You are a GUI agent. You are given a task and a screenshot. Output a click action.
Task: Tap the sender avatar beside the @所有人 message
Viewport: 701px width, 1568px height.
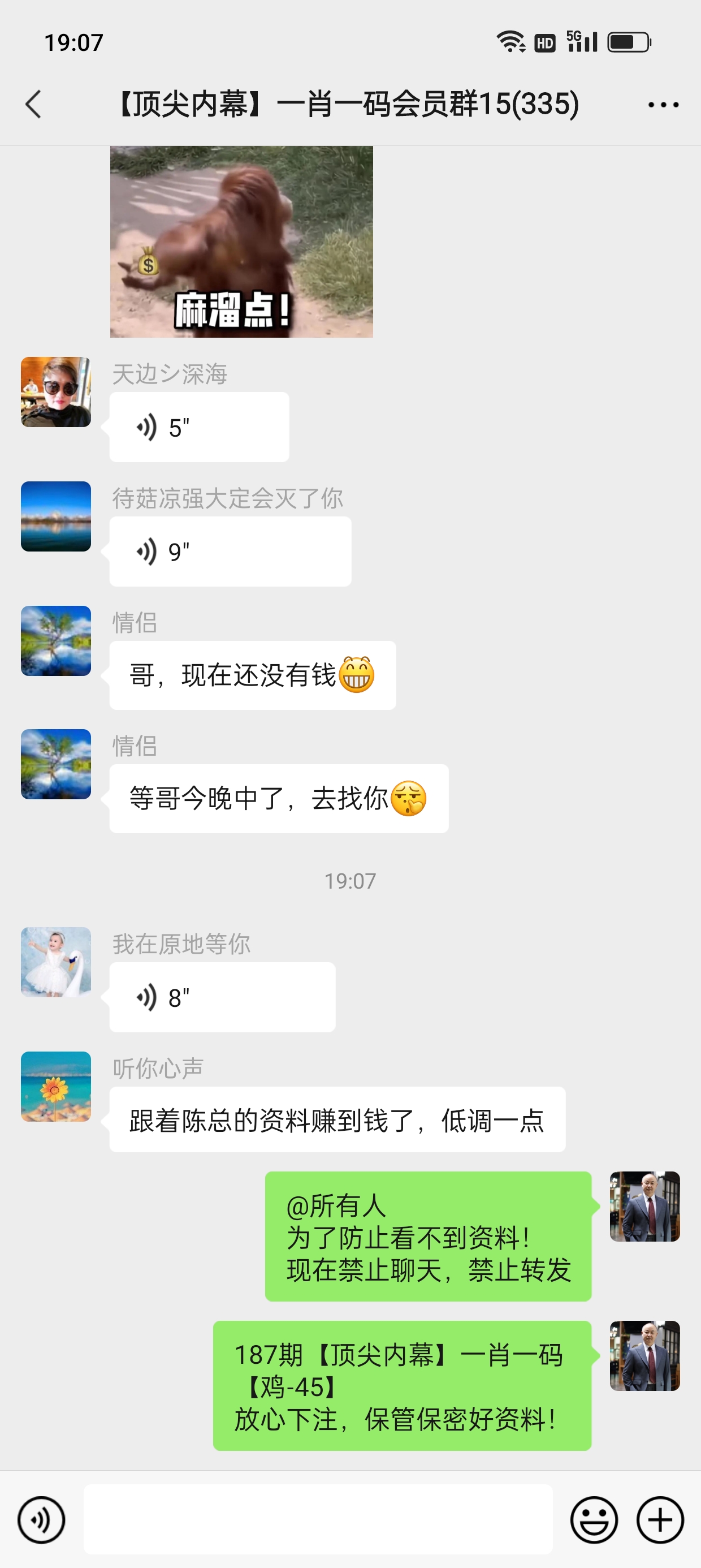(644, 1207)
